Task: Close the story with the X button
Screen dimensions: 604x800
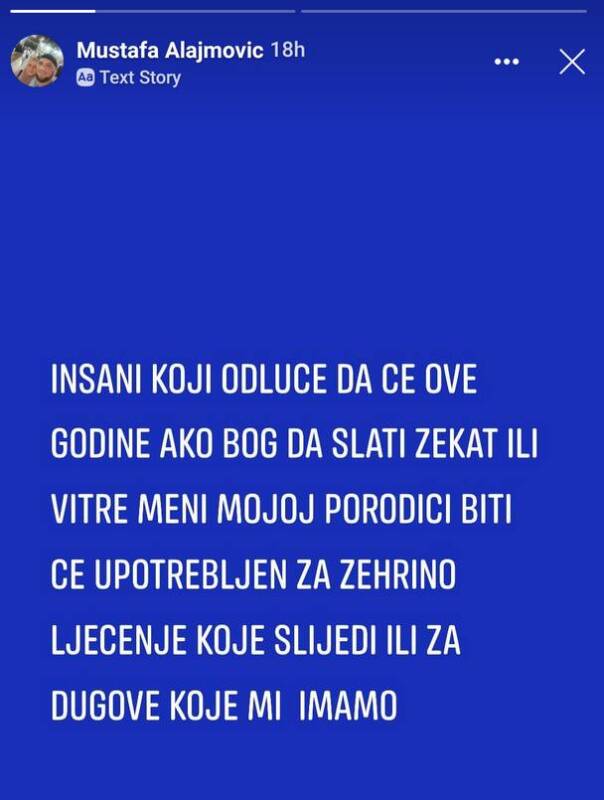Action: tap(572, 62)
